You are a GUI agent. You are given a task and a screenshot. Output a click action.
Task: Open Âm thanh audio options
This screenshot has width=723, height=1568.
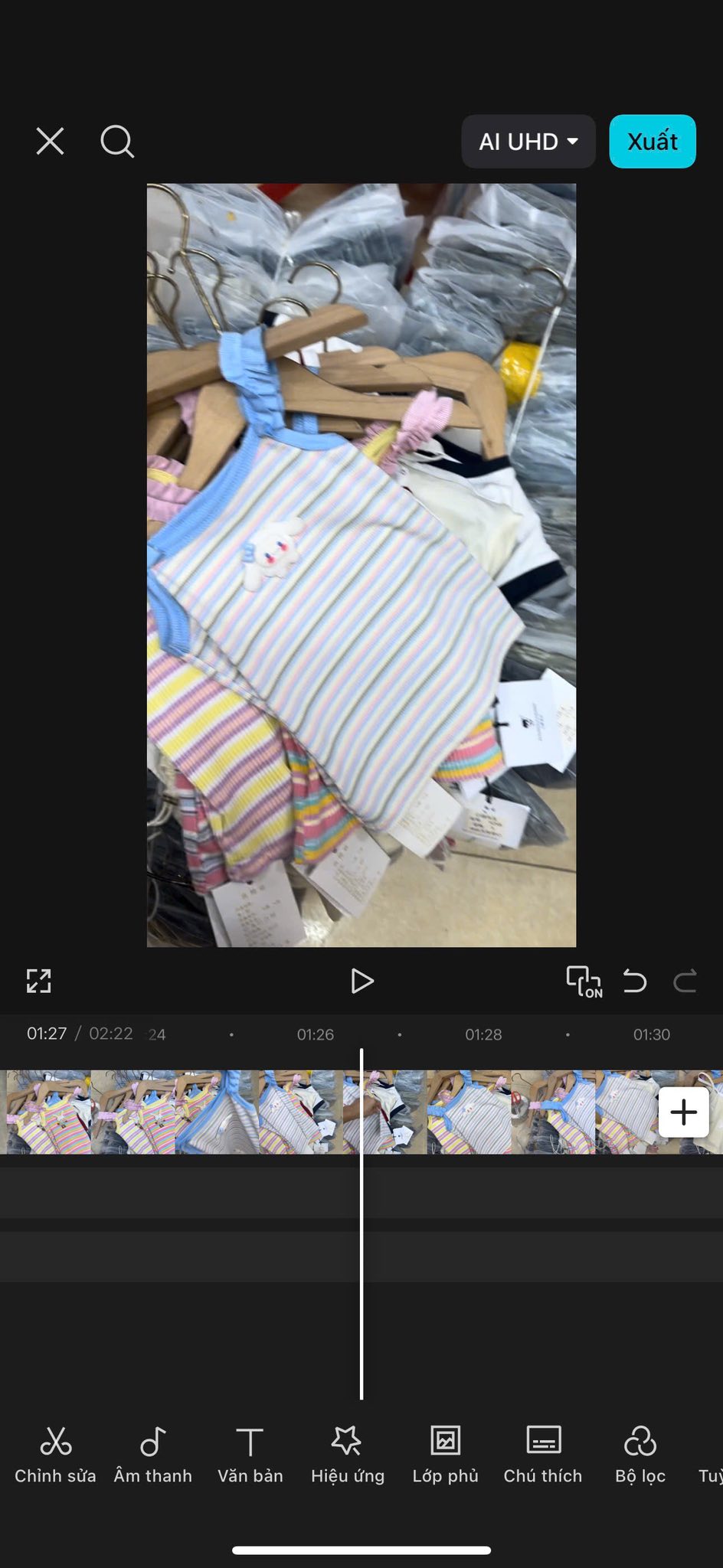[x=153, y=1455]
